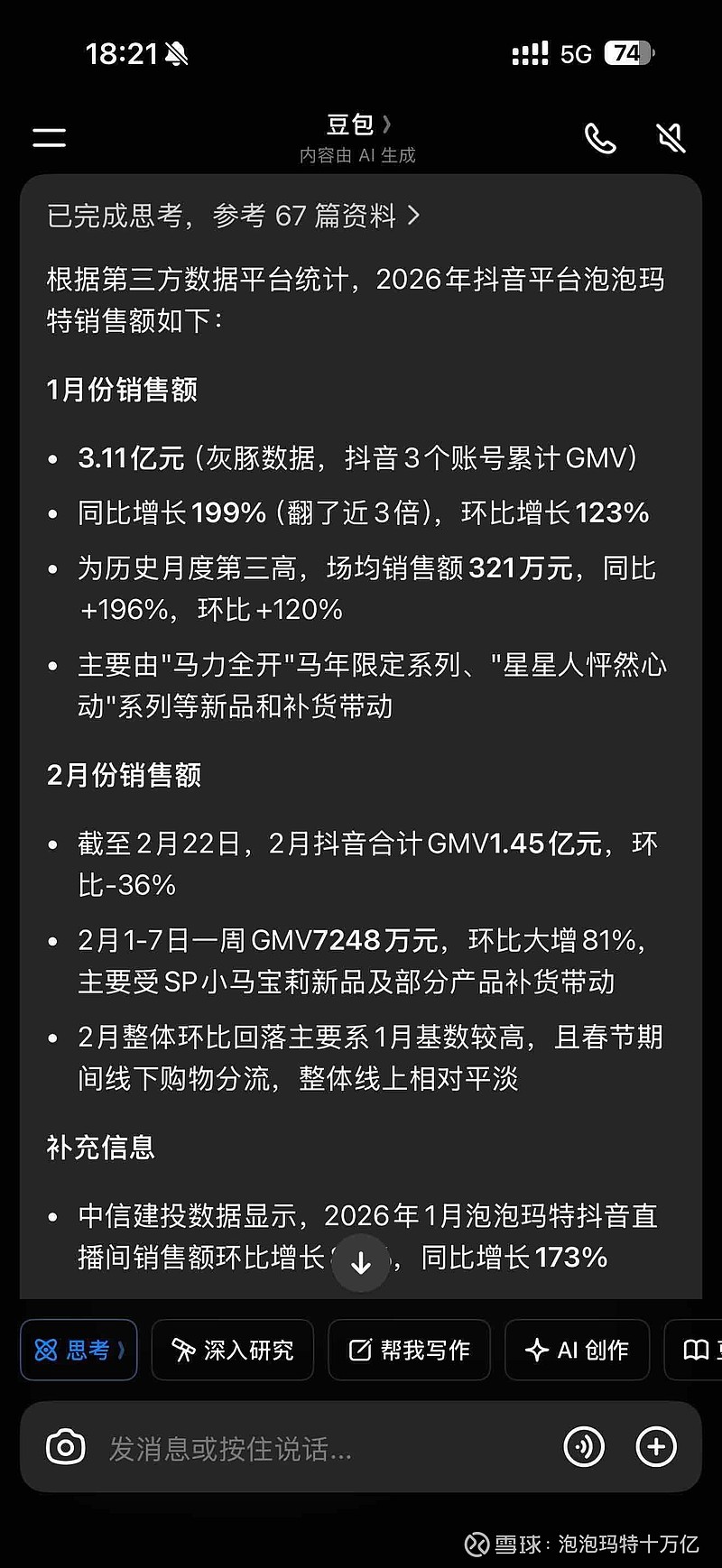Start a voice call with Doubao
The image size is (722, 1568).
pos(600,138)
